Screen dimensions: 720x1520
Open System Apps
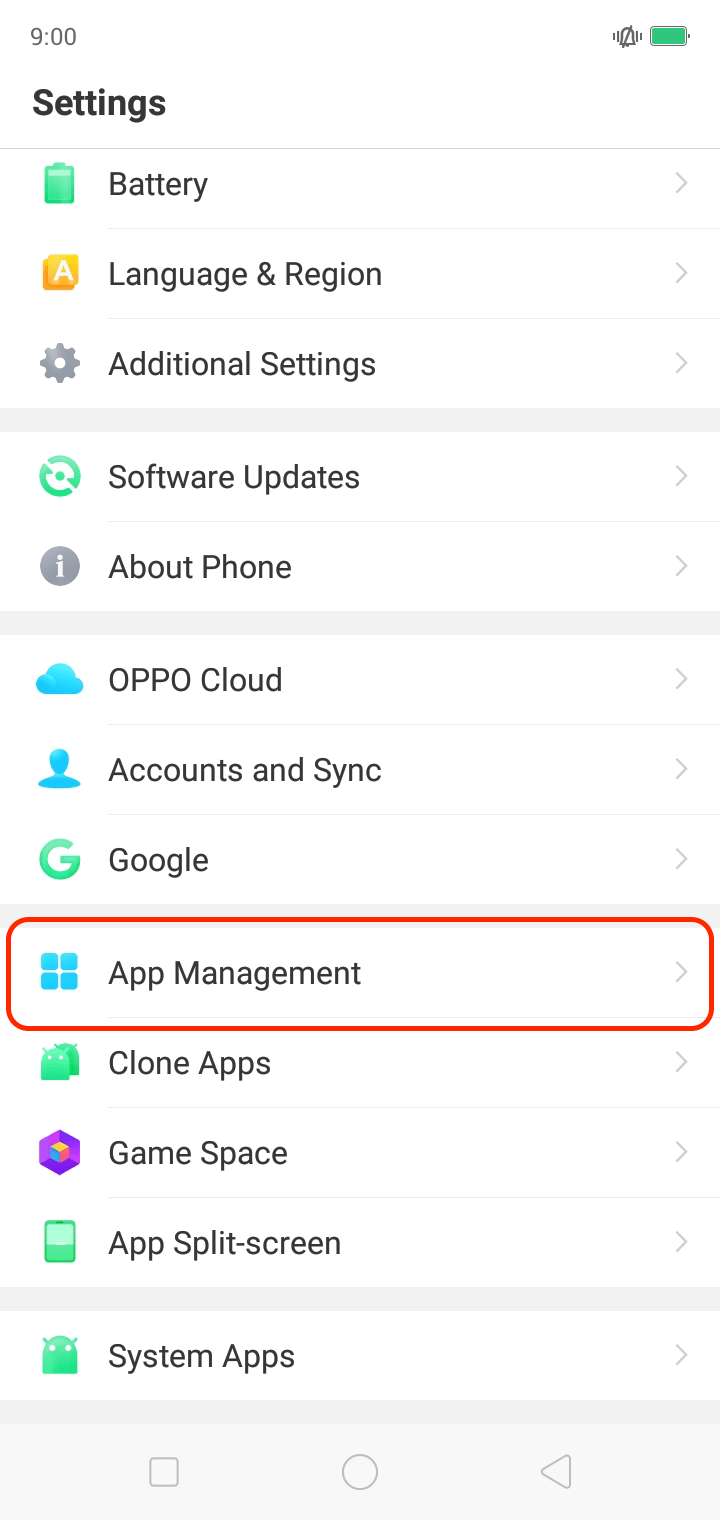pos(360,1356)
